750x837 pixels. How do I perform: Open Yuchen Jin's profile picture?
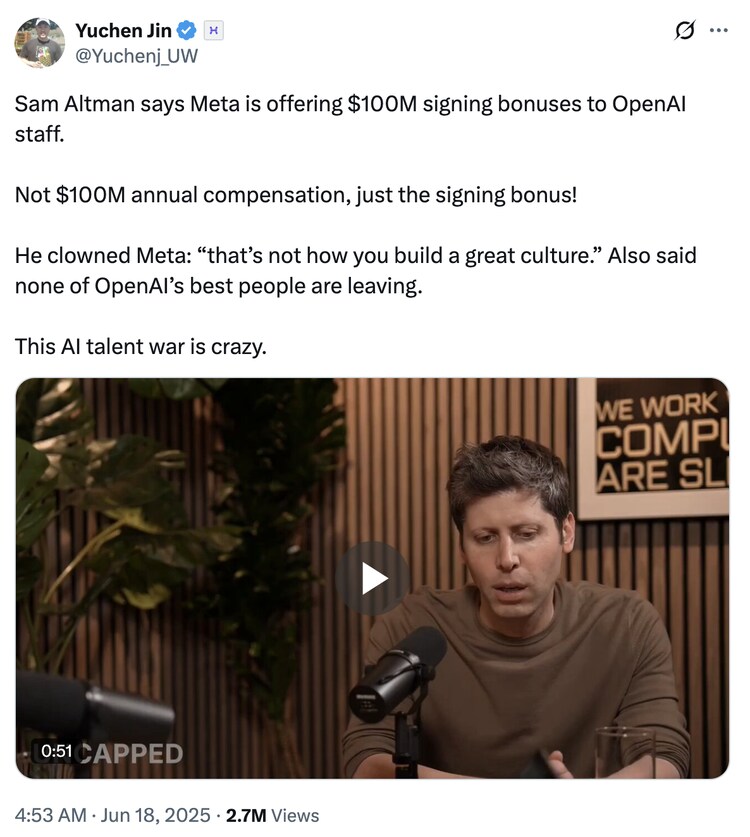point(39,43)
